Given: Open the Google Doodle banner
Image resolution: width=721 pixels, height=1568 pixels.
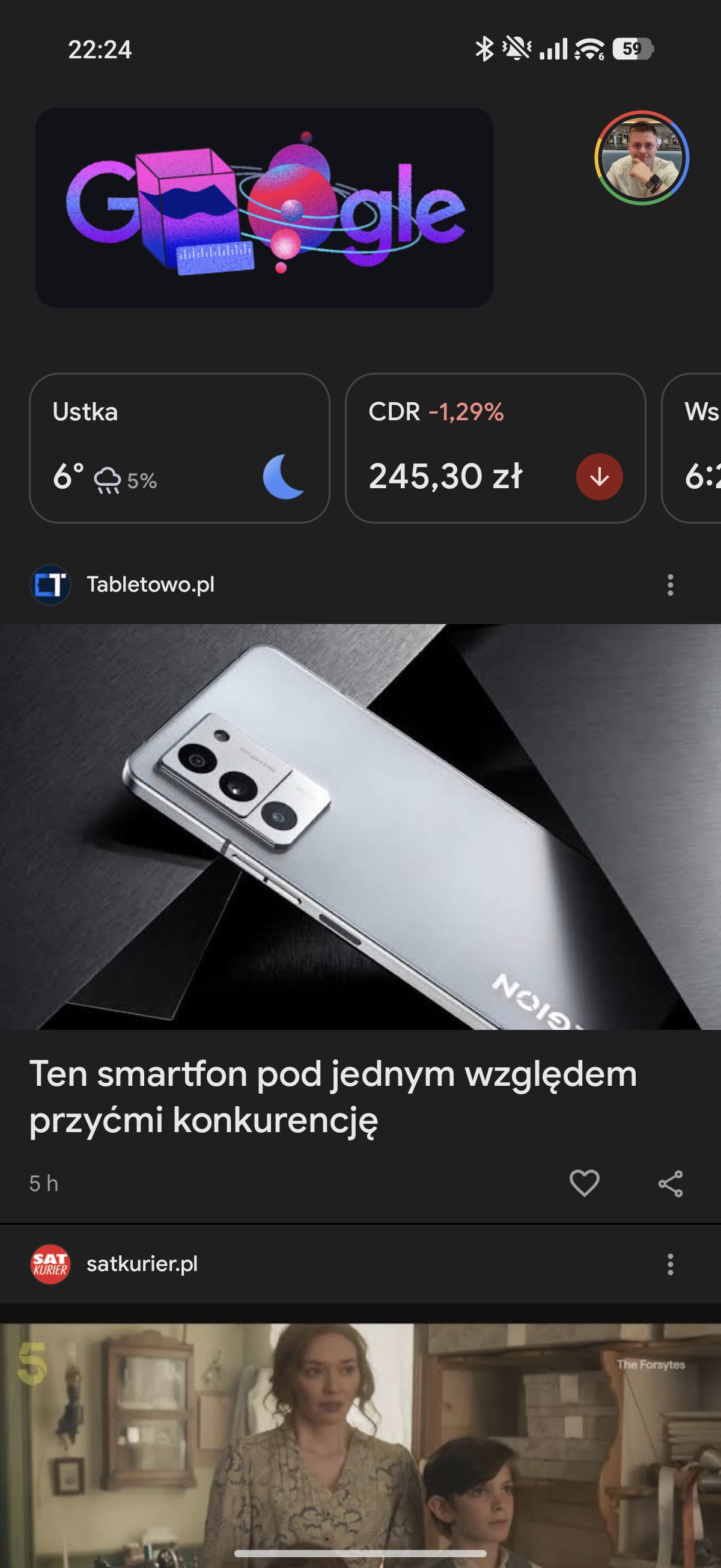Looking at the screenshot, I should tap(264, 207).
